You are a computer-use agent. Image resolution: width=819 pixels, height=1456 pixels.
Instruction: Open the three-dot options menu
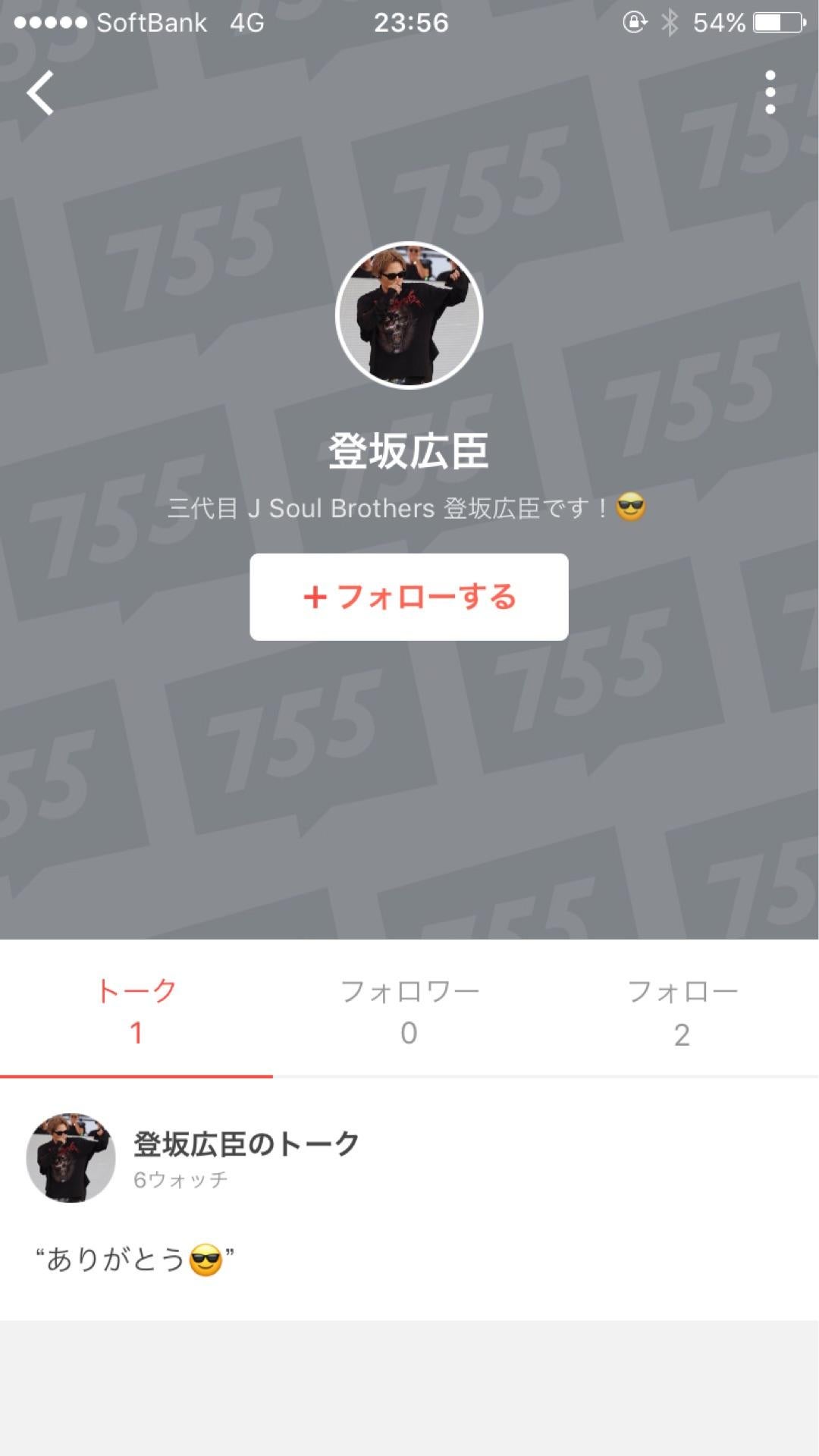click(x=770, y=91)
